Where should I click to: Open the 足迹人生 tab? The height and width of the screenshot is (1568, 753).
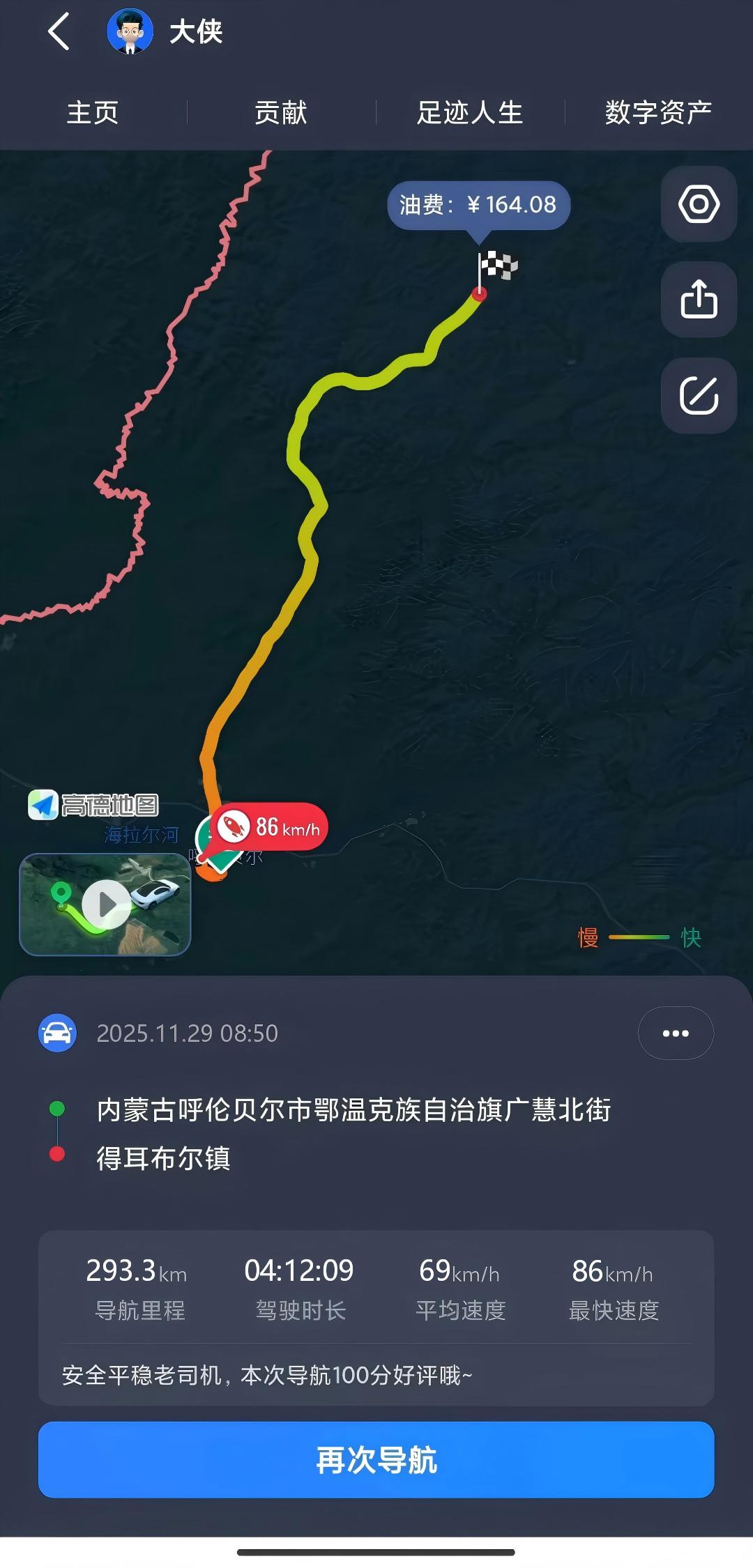[x=470, y=112]
